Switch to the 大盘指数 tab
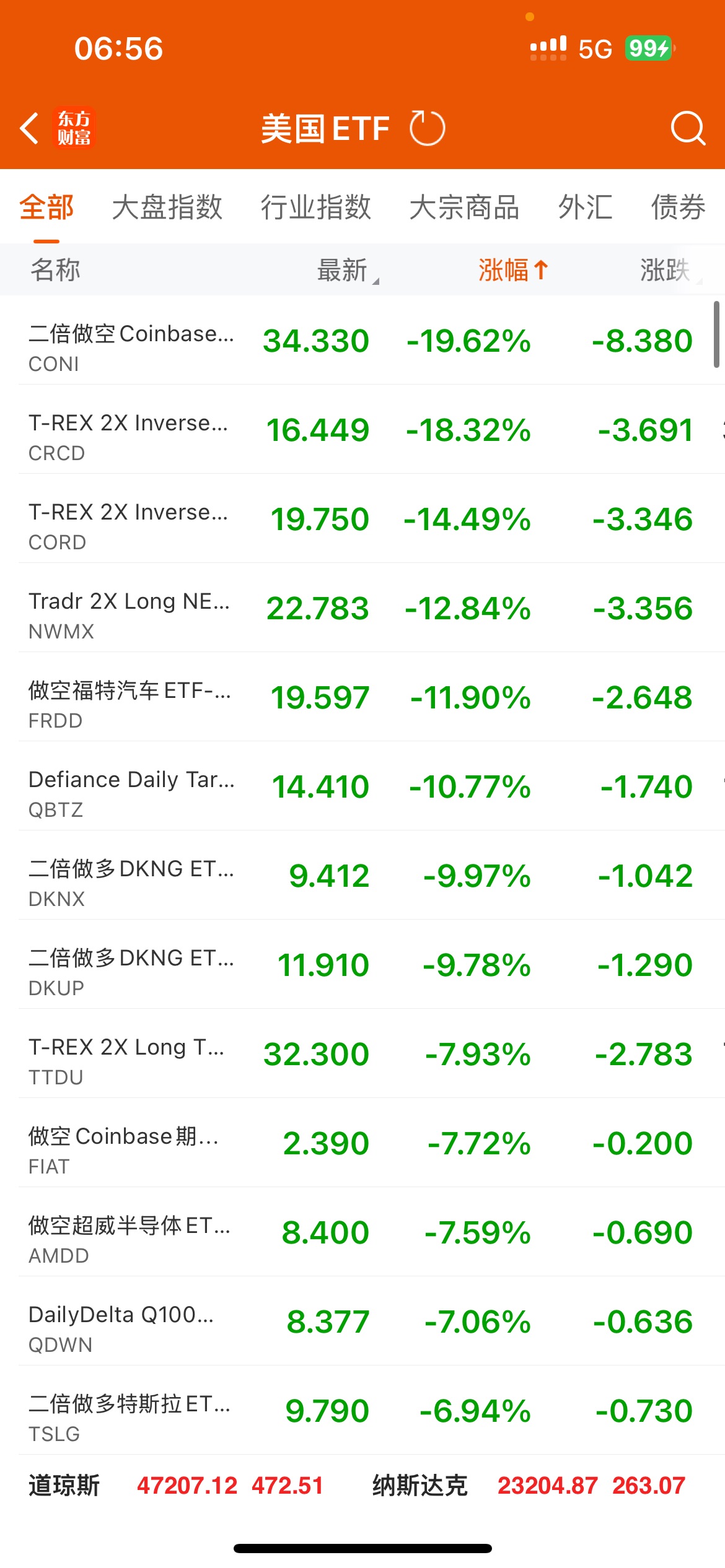Viewport: 725px width, 1568px height. 167,207
